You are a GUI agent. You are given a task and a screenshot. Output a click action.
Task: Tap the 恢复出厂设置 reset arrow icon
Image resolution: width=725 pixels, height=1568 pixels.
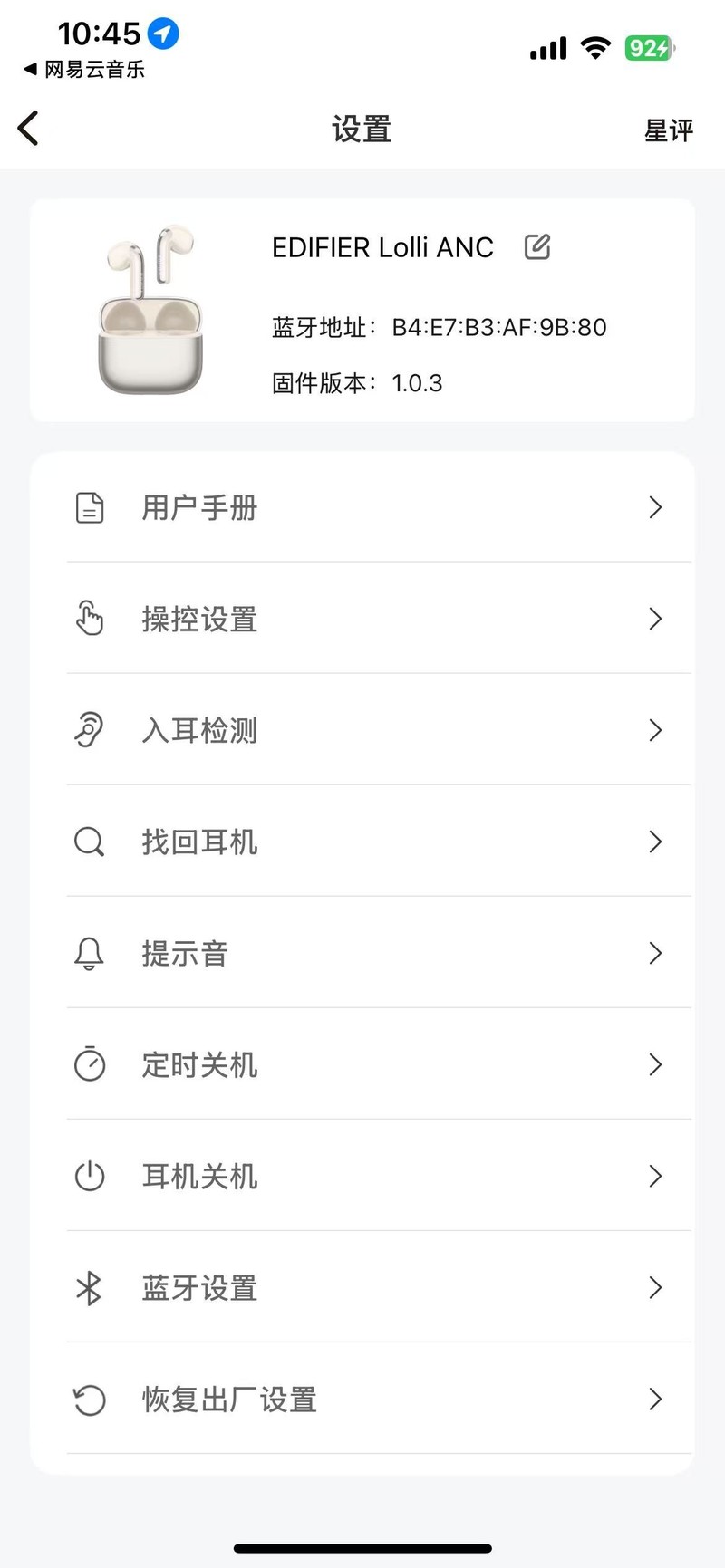pyautogui.click(x=89, y=1400)
